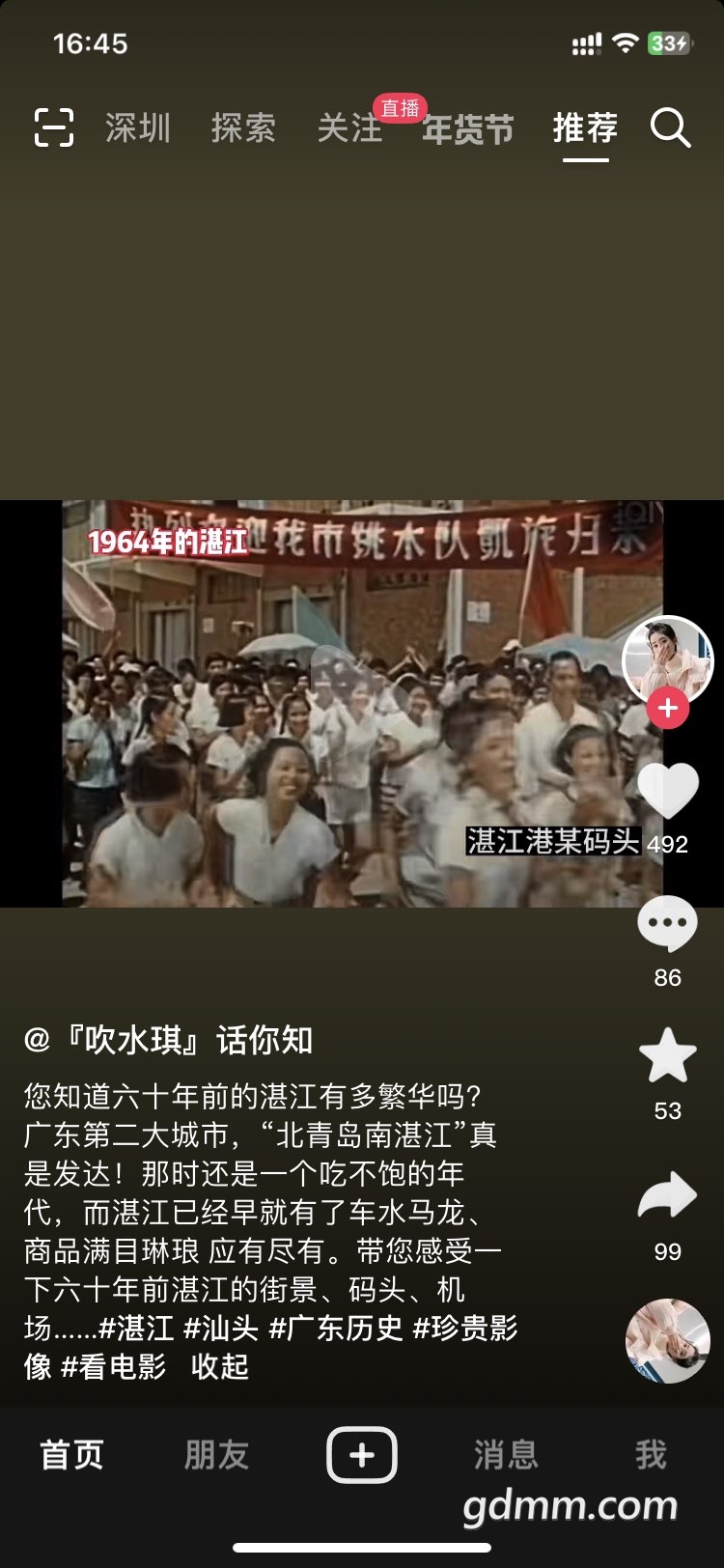Open the search magnifier icon
The image size is (724, 1568).
coord(671,127)
